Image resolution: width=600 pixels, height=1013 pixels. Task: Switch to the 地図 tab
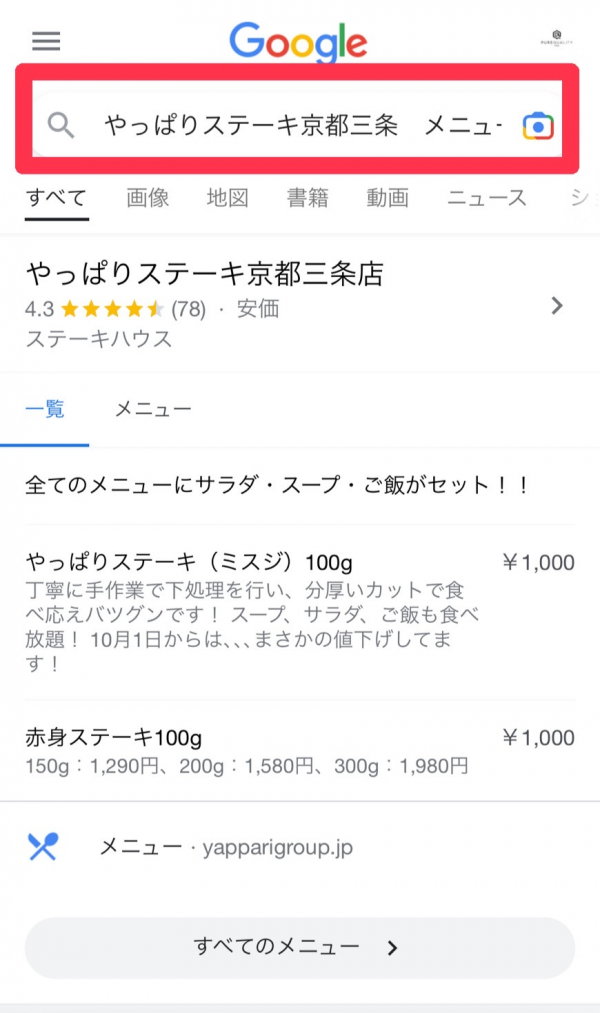coord(228,198)
